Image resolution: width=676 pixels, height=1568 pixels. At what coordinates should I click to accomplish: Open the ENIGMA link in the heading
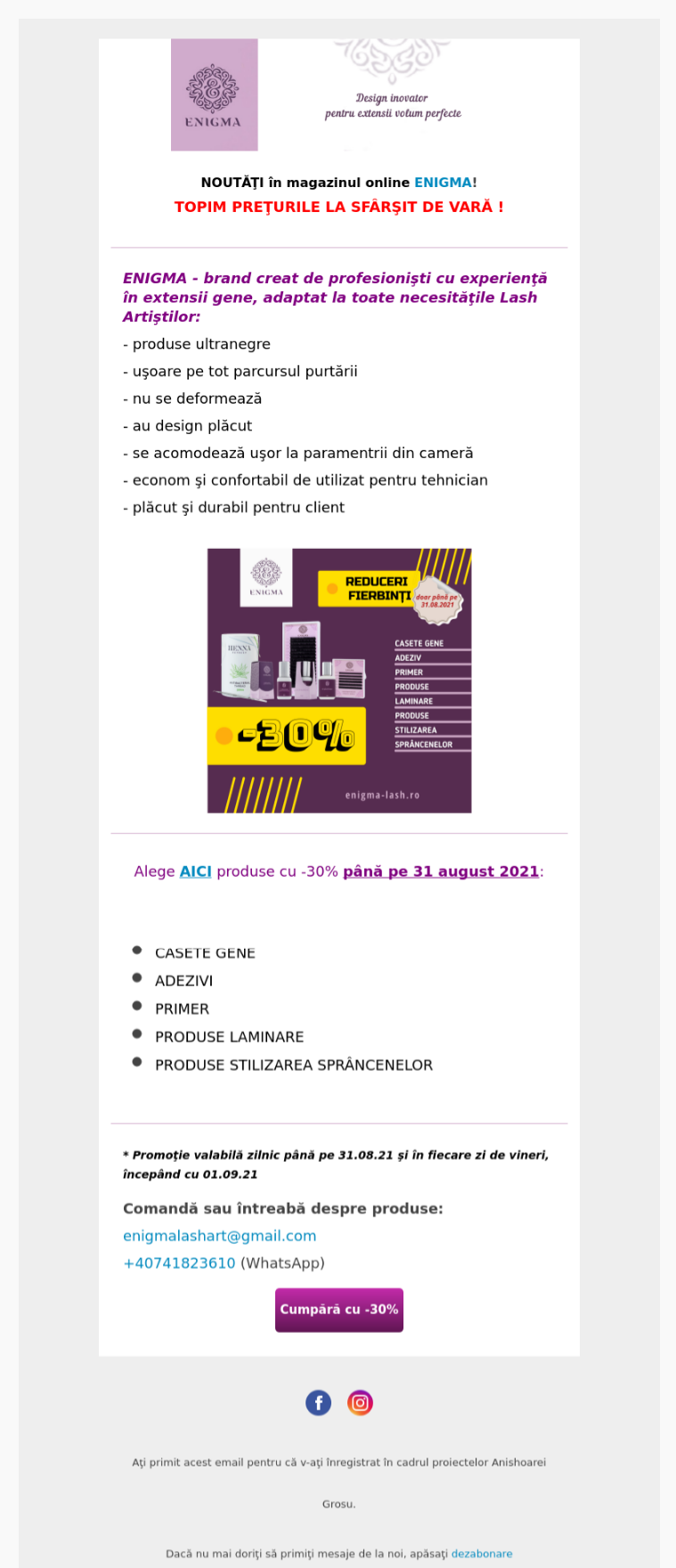[x=443, y=183]
